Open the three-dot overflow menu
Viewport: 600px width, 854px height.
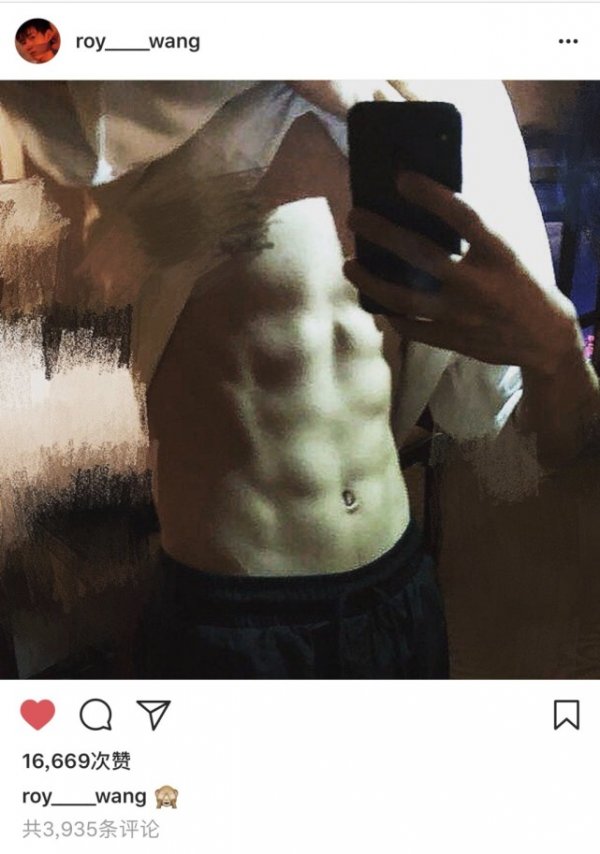click(x=567, y=42)
